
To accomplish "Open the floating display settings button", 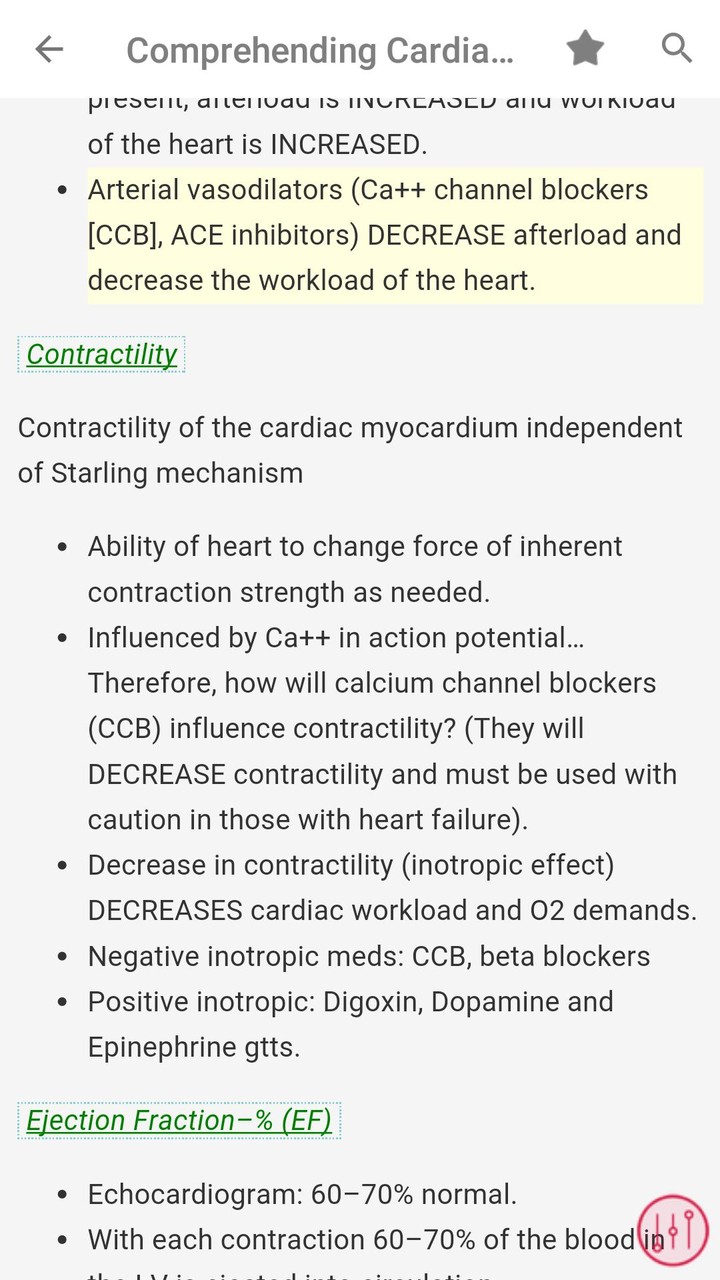I will (673, 1230).
